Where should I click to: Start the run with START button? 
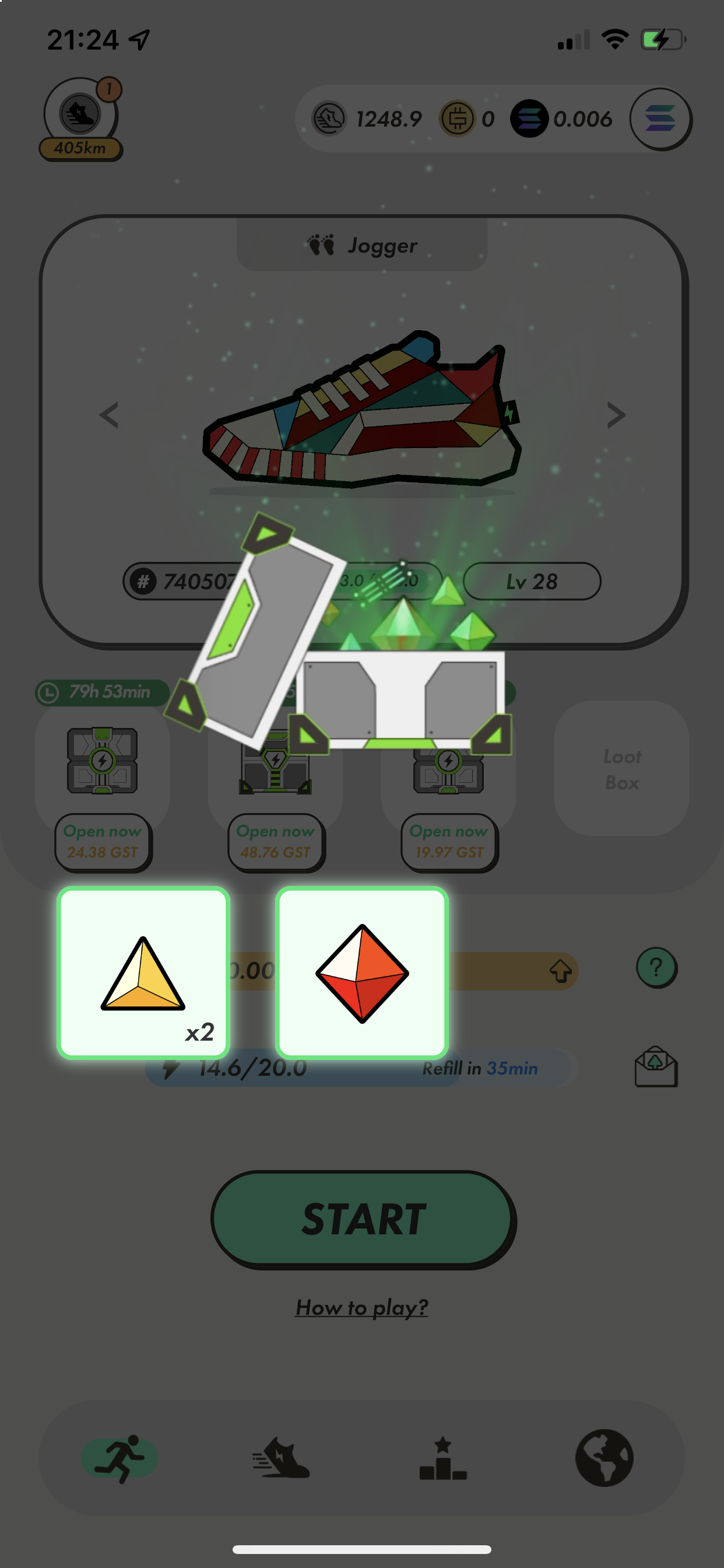pyautogui.click(x=363, y=1219)
